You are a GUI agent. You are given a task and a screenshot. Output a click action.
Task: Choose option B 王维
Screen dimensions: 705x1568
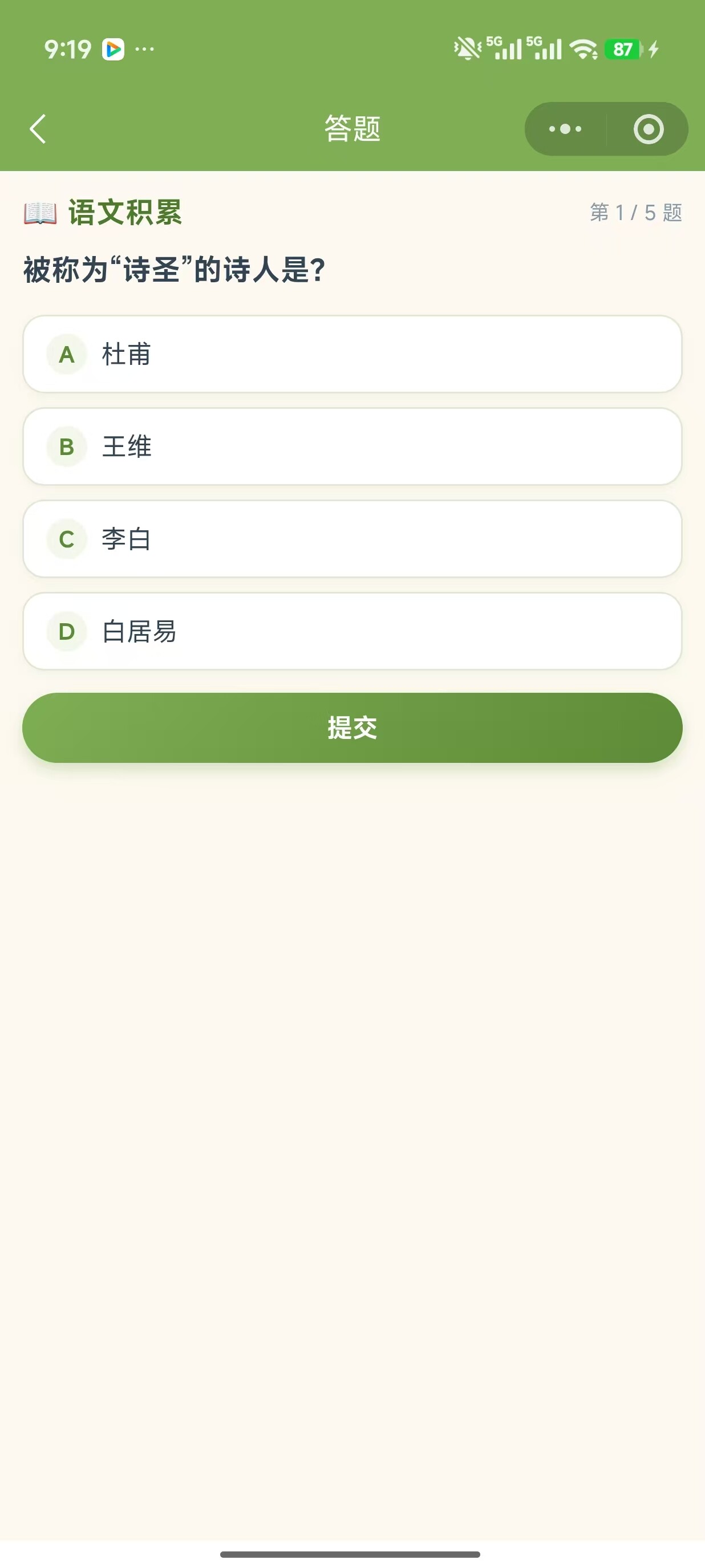coord(352,447)
